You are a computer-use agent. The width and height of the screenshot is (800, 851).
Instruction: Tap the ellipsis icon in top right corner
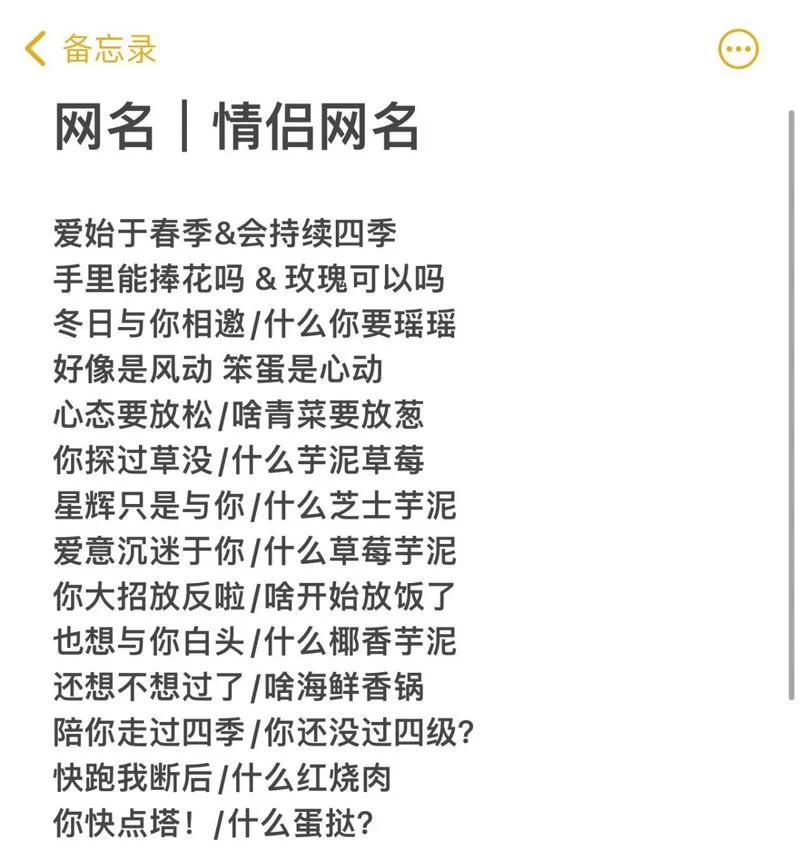click(x=737, y=46)
